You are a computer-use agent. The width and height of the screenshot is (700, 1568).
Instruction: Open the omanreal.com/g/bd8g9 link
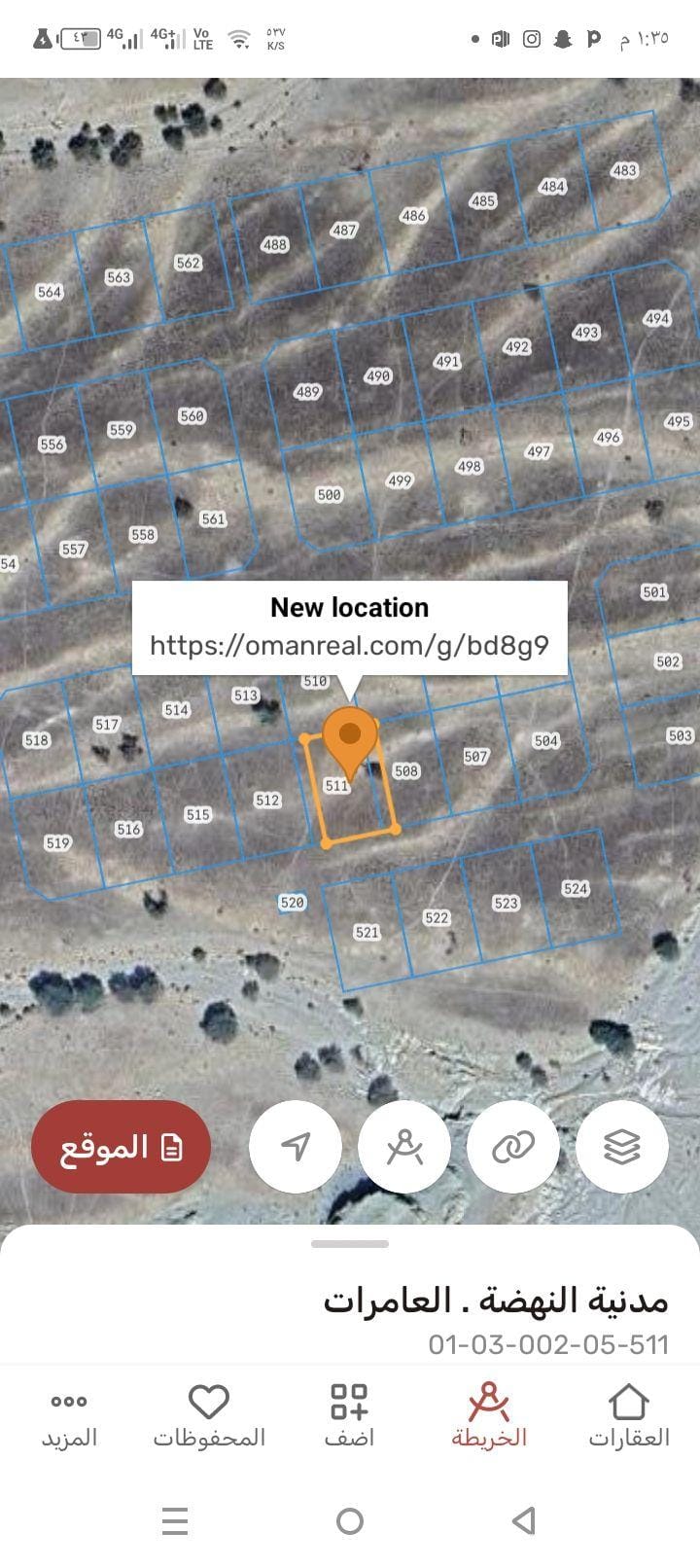(x=348, y=644)
